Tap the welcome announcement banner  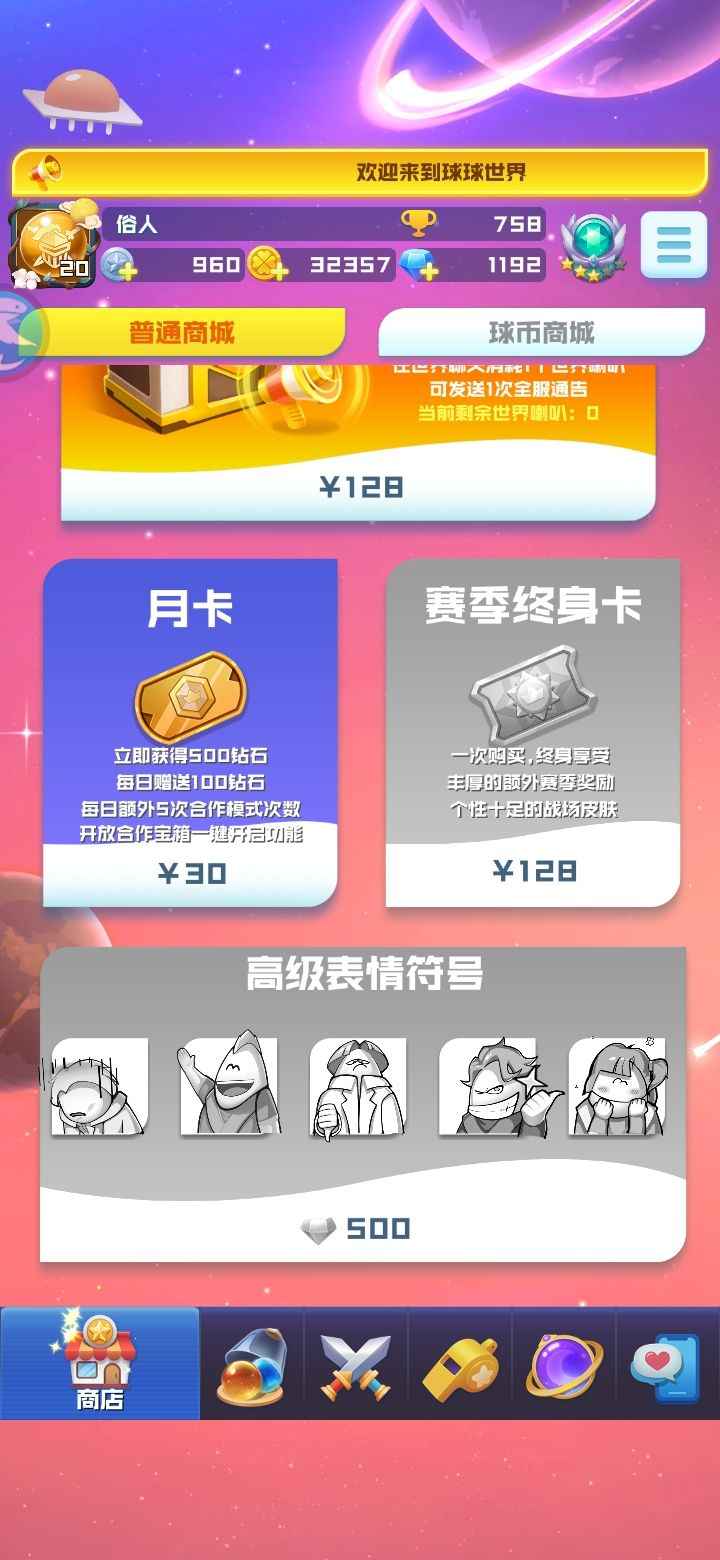pyautogui.click(x=359, y=172)
